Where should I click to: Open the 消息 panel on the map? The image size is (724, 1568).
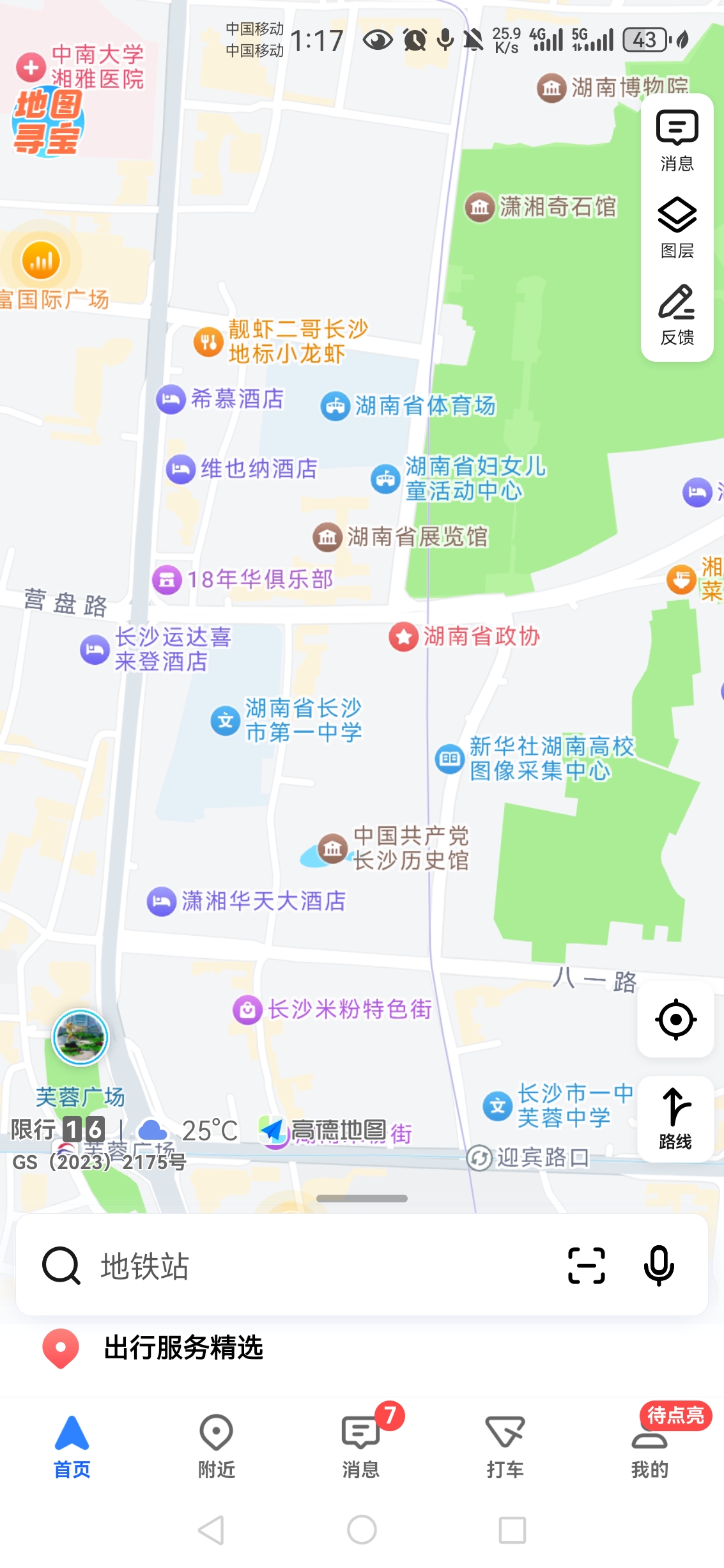pos(677,141)
